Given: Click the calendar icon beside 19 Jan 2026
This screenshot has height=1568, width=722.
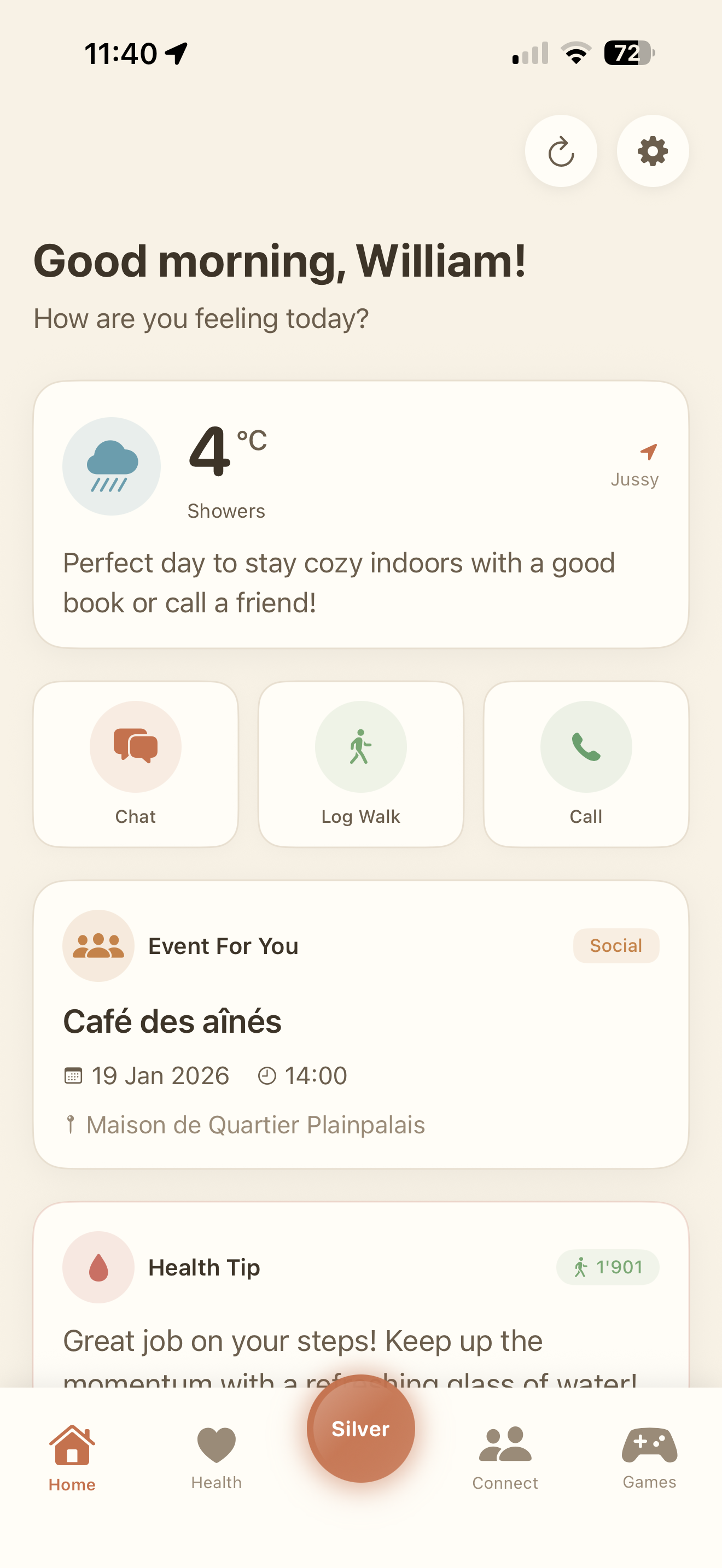Looking at the screenshot, I should pyautogui.click(x=73, y=1075).
